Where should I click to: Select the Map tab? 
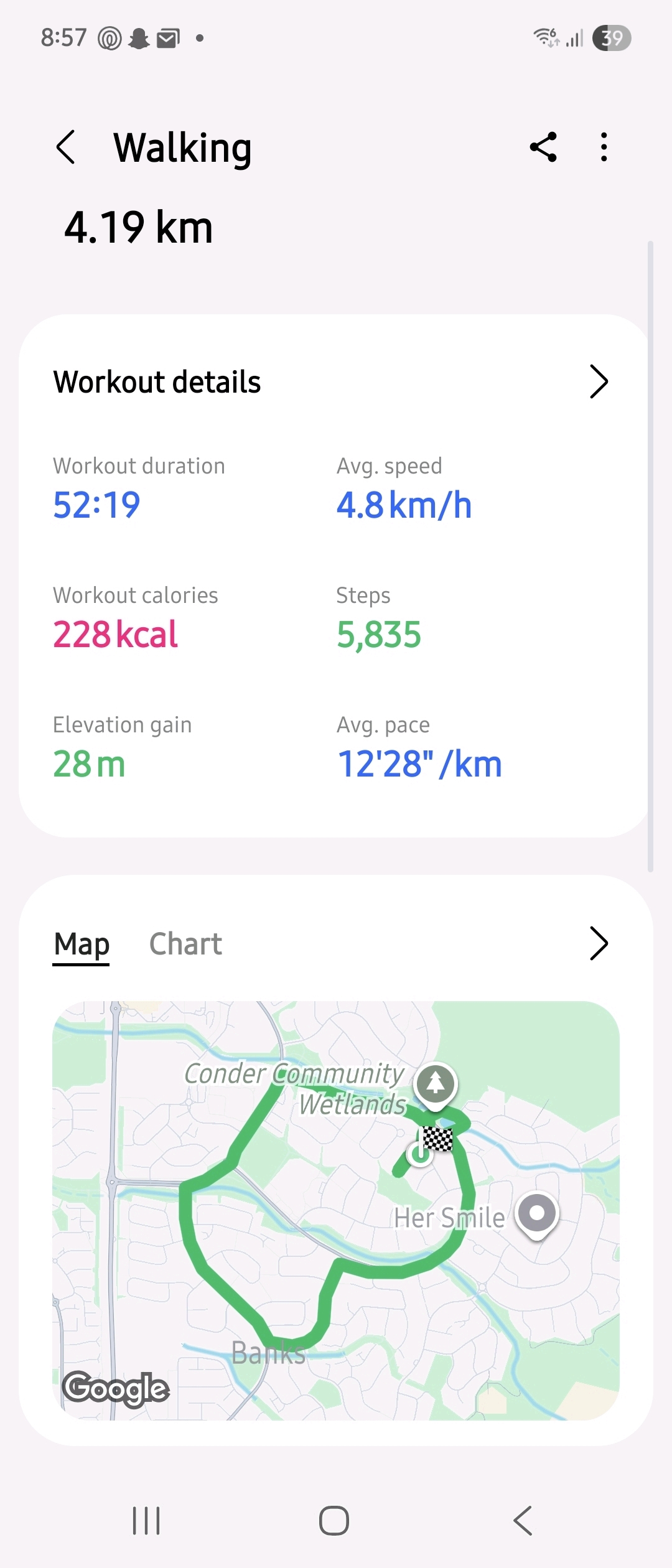82,944
